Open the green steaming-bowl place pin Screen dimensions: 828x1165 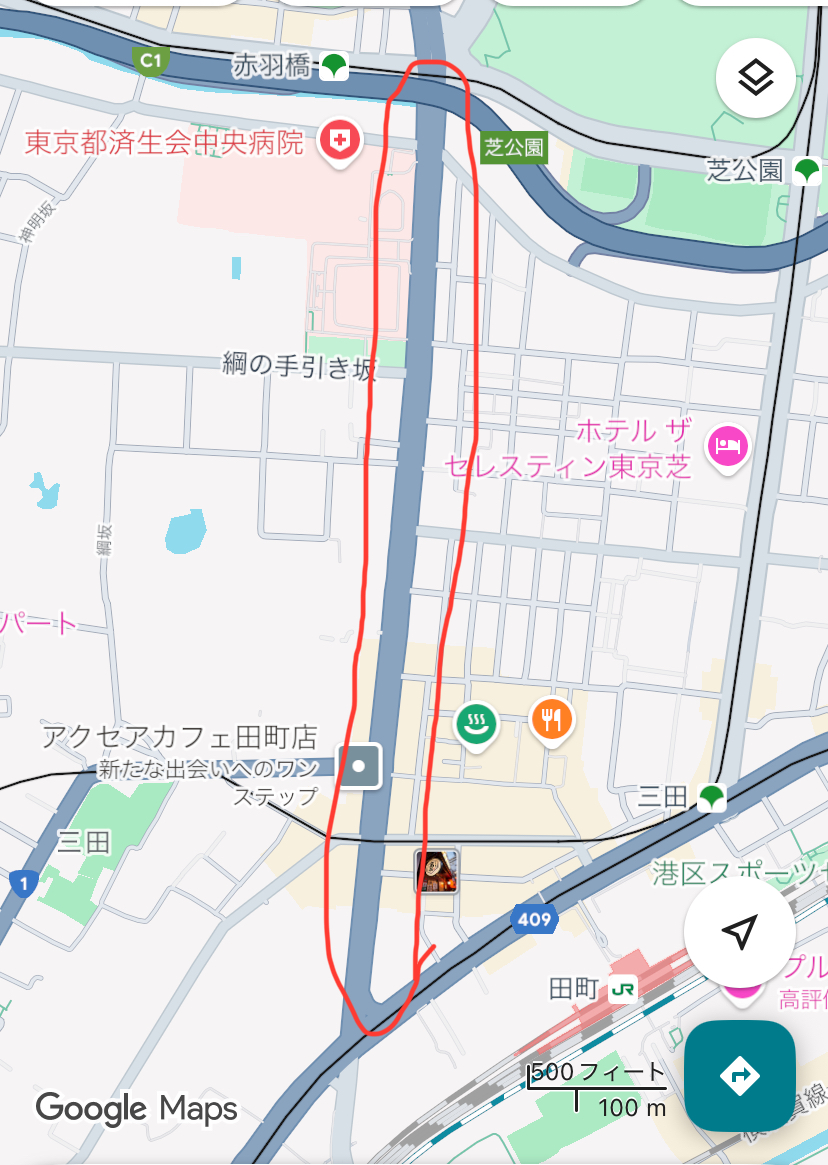pyautogui.click(x=476, y=724)
